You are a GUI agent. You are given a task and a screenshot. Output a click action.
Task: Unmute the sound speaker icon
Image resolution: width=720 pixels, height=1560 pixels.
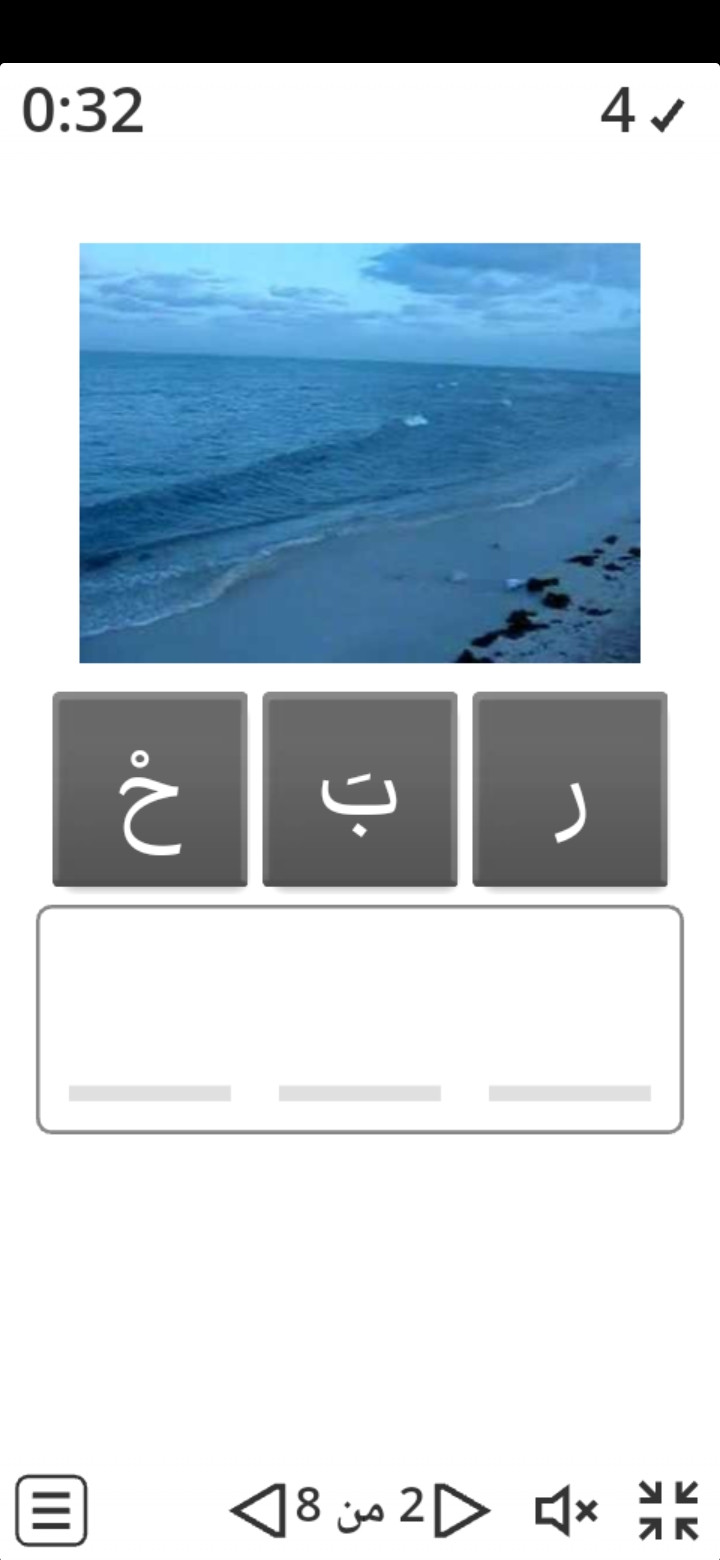click(566, 1510)
